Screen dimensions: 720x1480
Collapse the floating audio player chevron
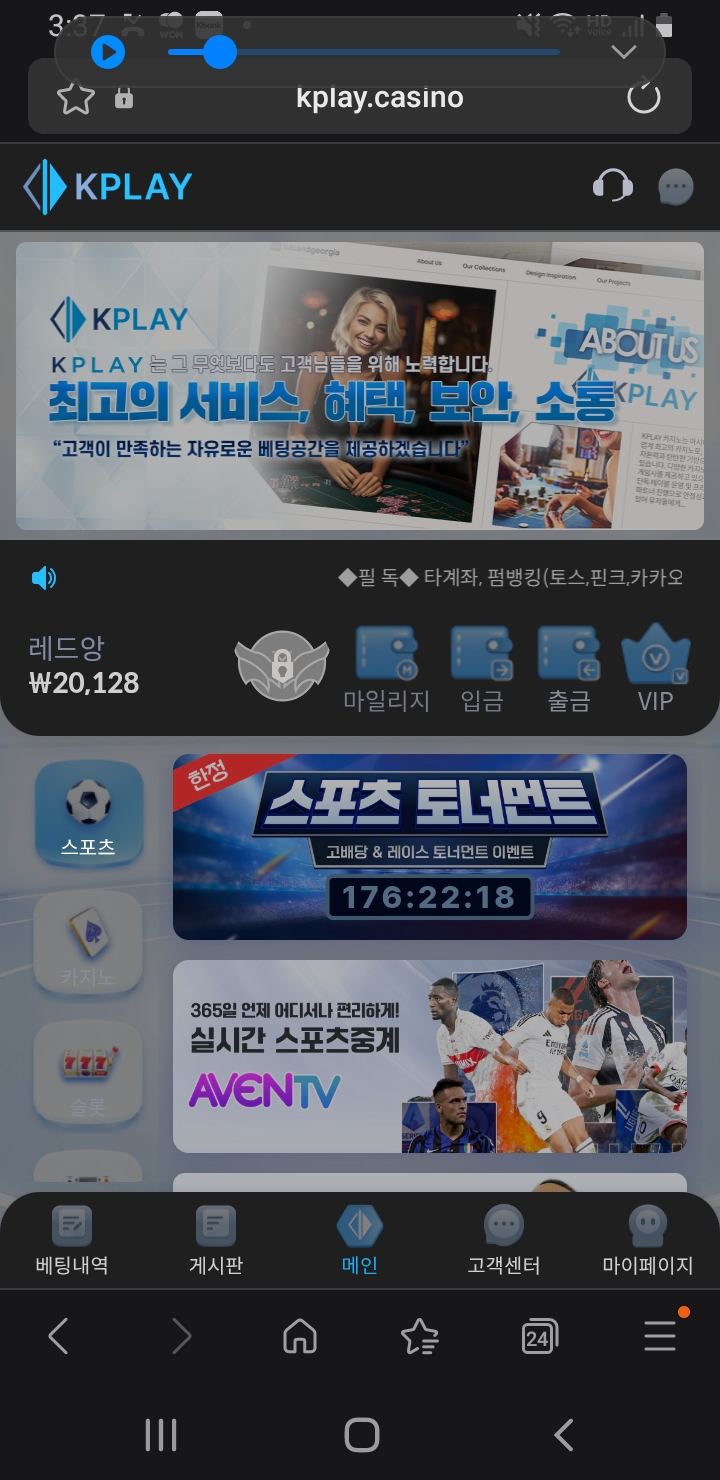click(x=624, y=52)
